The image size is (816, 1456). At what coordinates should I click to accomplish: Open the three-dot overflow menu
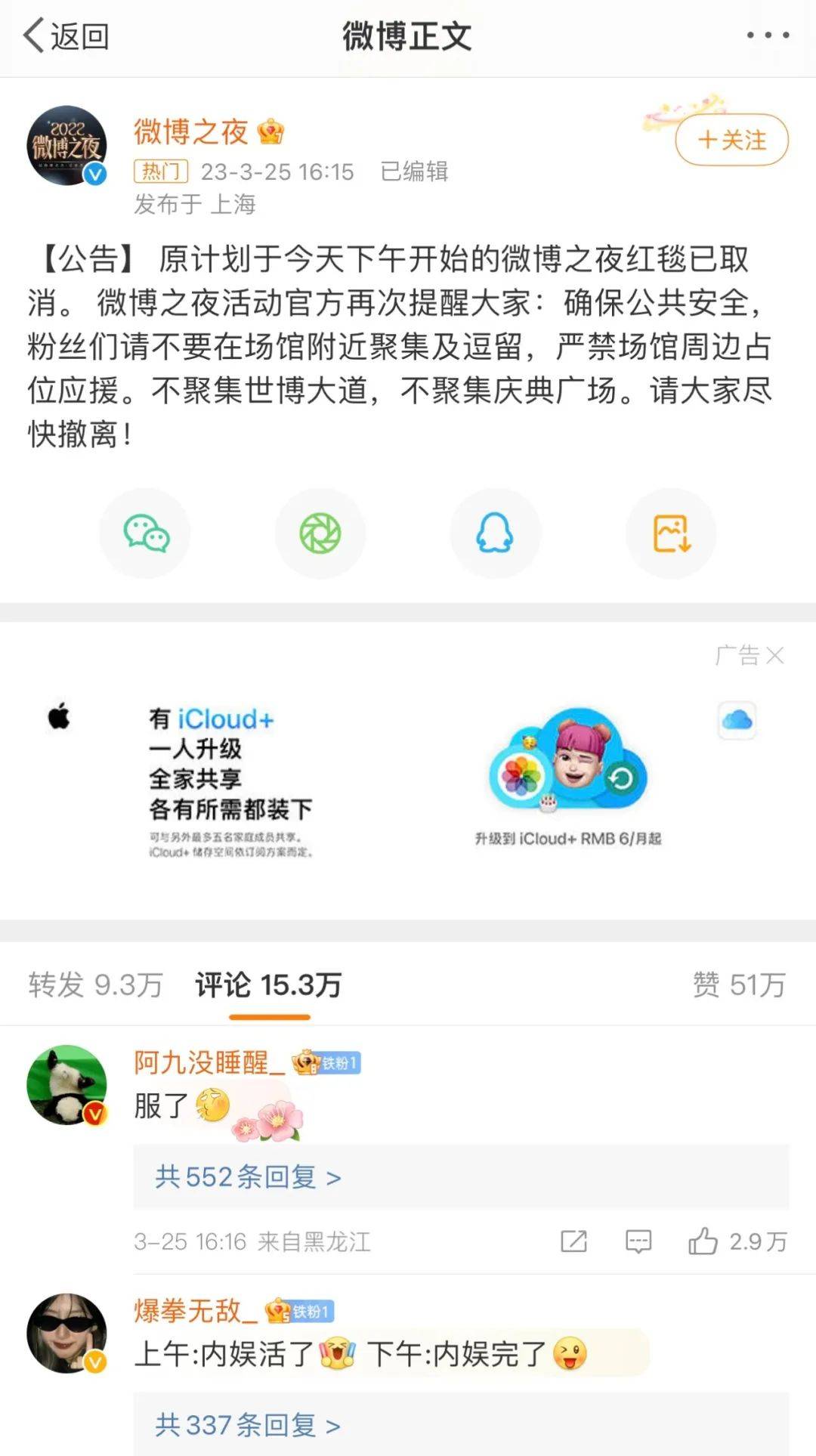pos(768,36)
